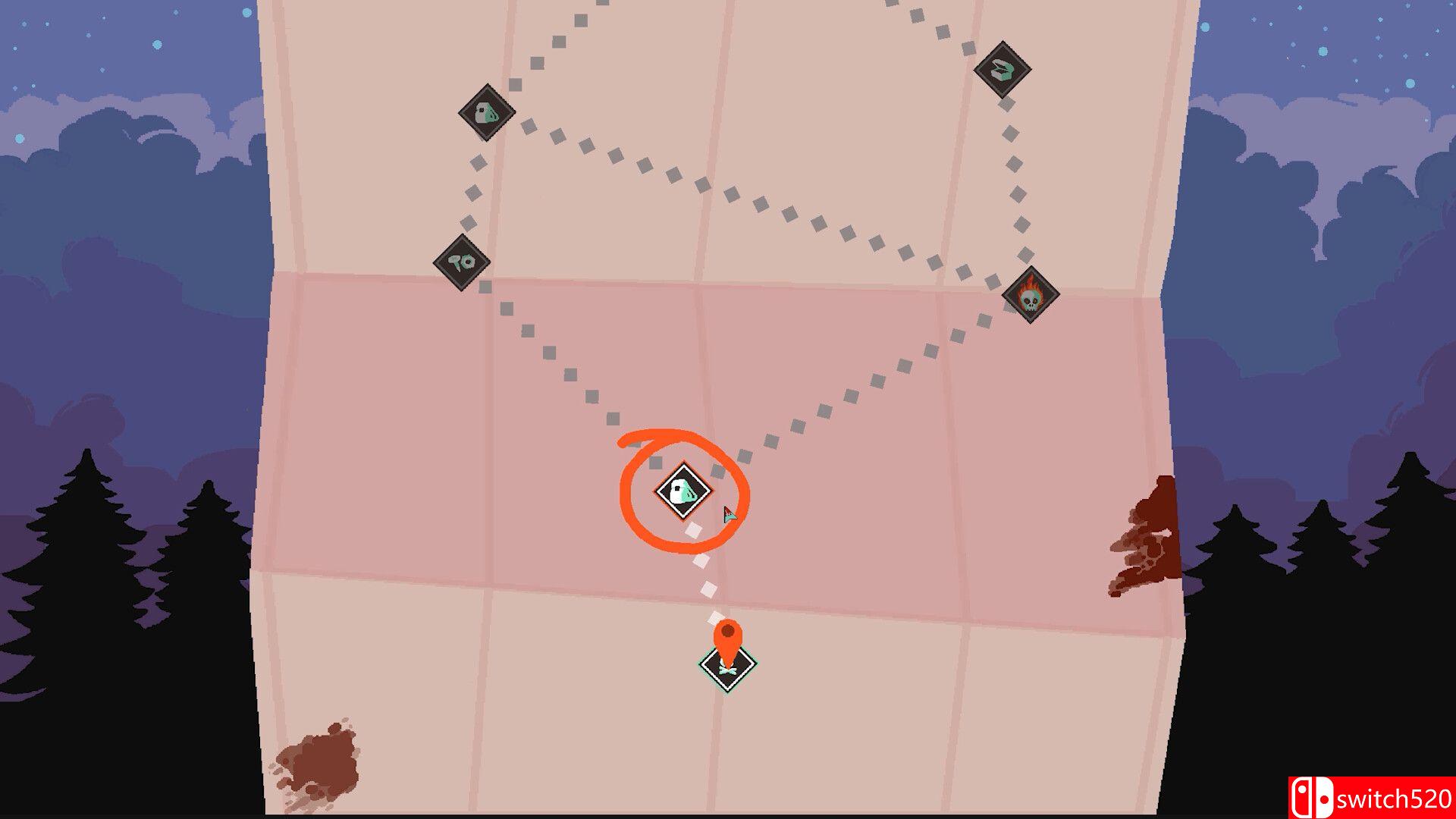
Task: Pick the dark backpack node near the map top
Action: [486, 113]
